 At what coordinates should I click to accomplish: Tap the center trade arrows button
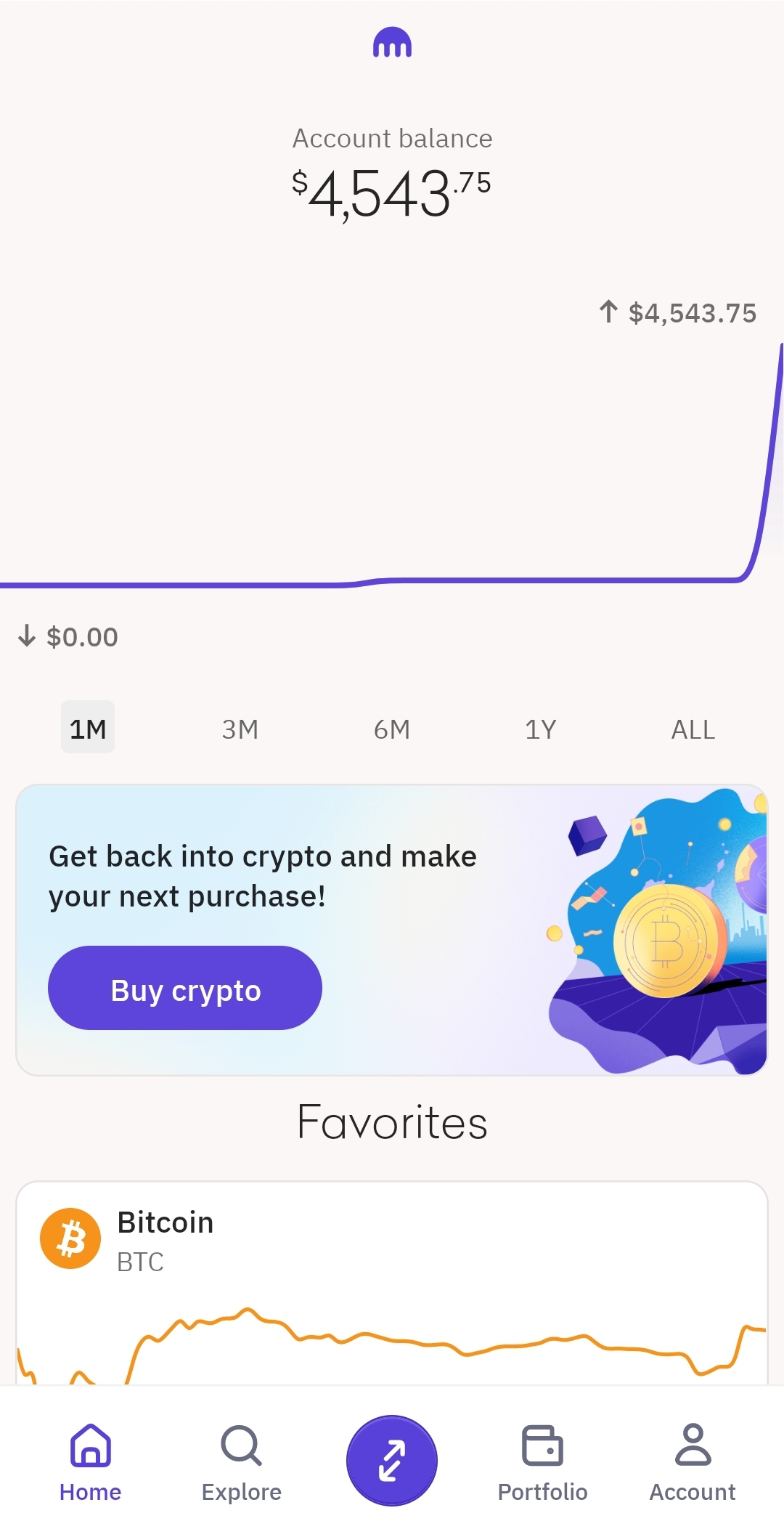(x=392, y=1461)
